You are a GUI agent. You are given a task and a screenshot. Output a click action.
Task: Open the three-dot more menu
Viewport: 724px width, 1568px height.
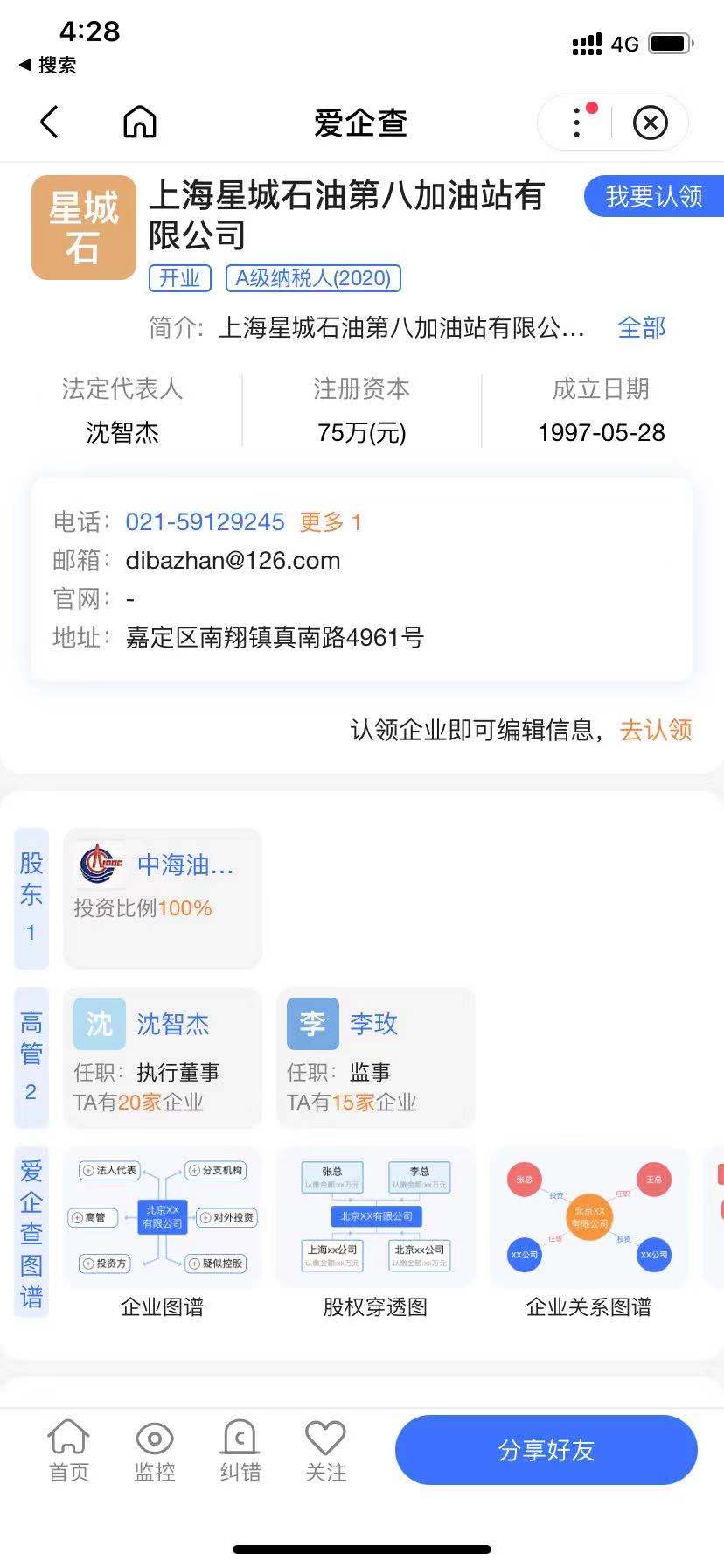tap(577, 122)
